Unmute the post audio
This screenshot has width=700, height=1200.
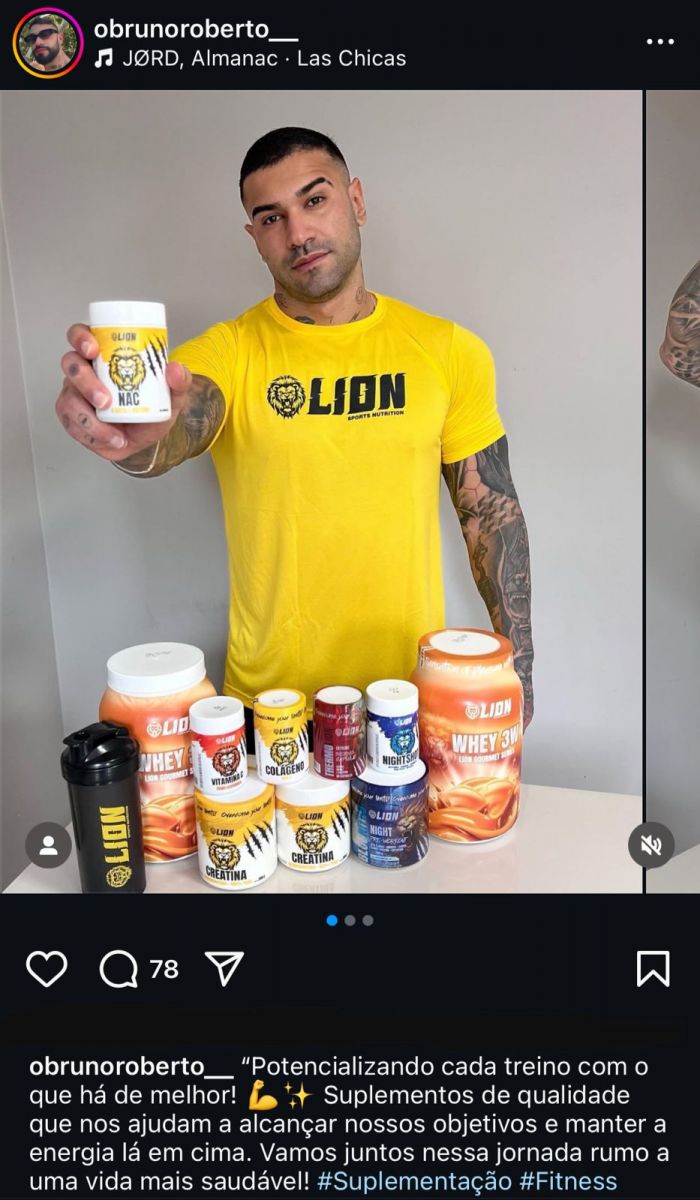pos(651,845)
